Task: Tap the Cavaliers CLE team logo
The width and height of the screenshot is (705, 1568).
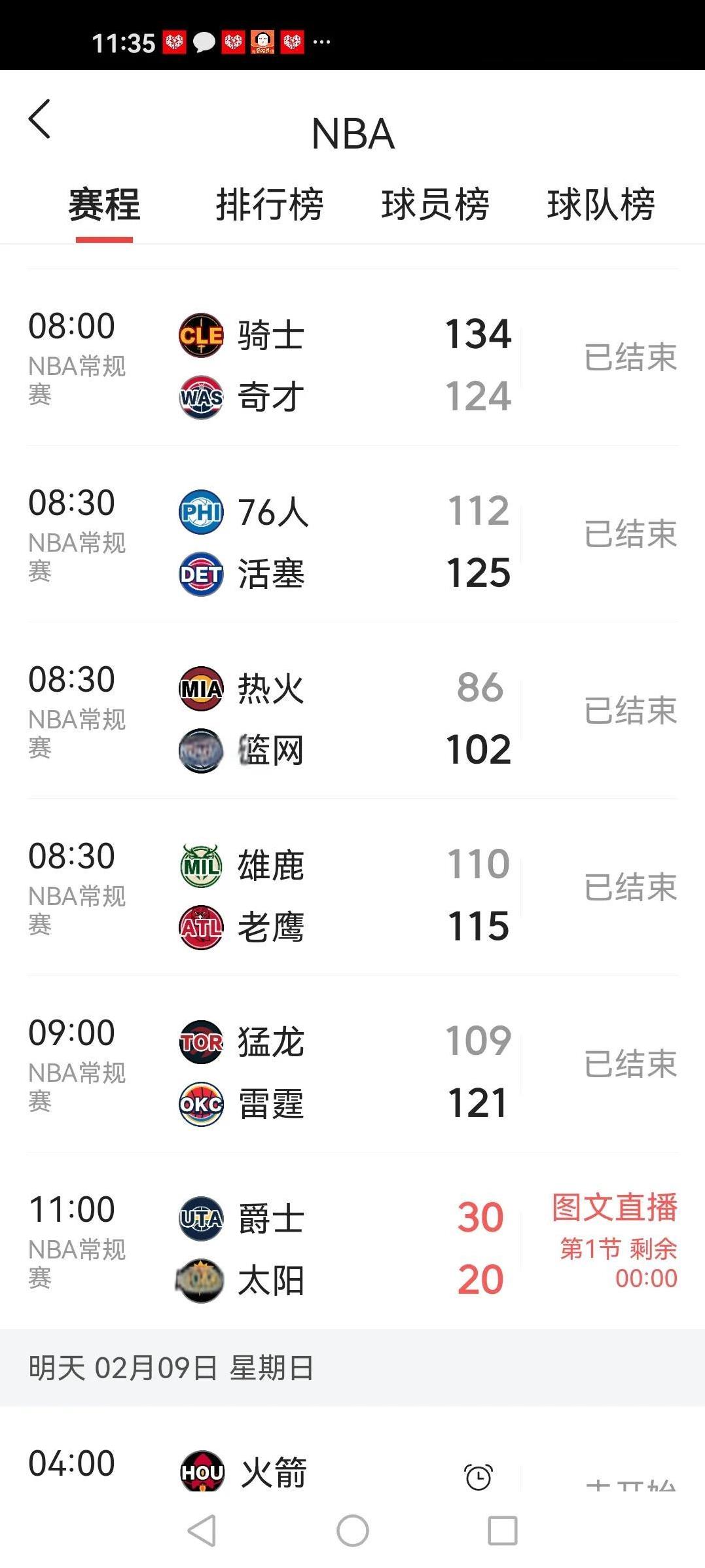Action: click(x=200, y=334)
